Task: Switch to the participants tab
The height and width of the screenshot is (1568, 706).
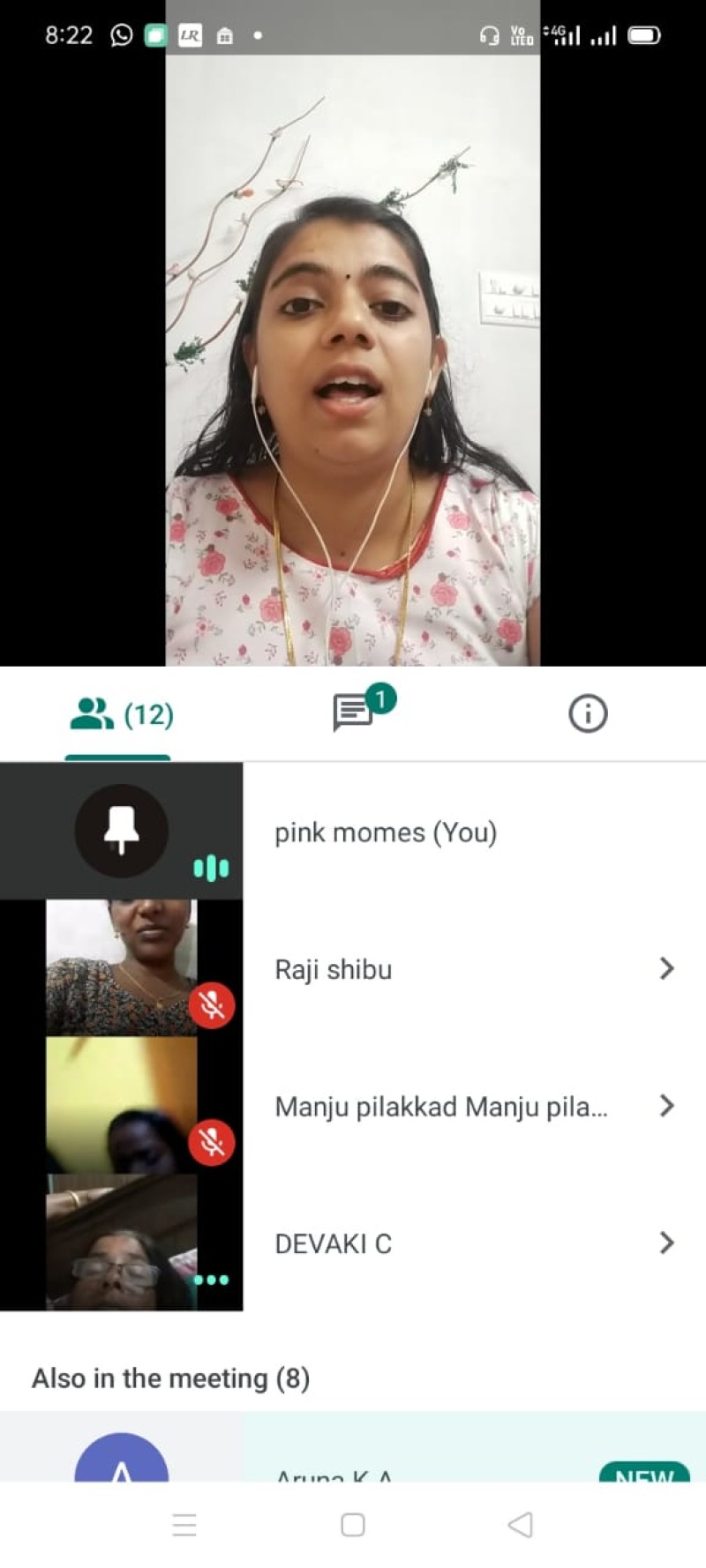Action: (x=121, y=714)
